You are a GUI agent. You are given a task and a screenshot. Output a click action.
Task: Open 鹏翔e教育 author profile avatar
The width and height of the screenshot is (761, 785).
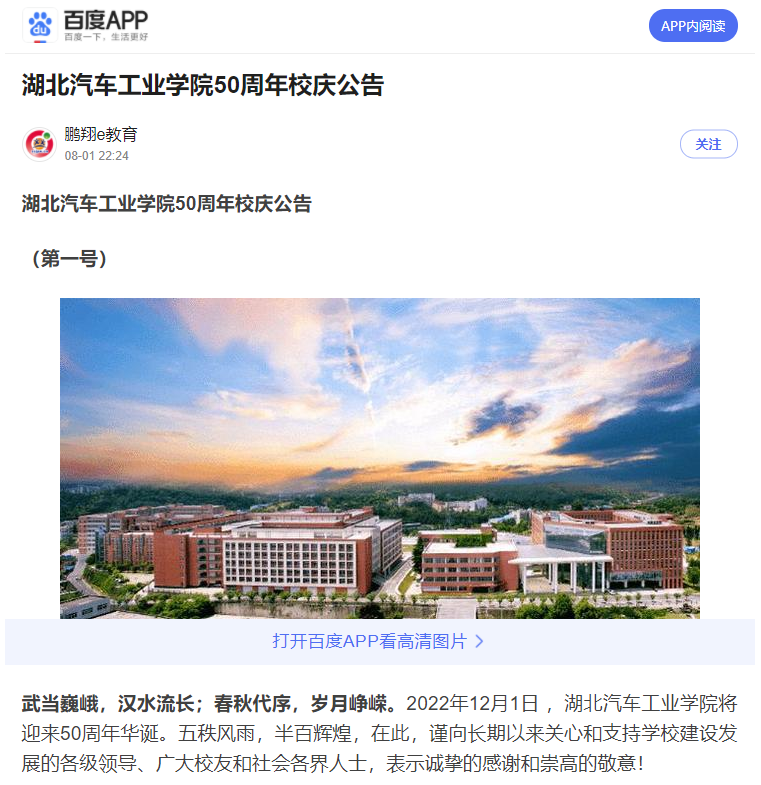(x=40, y=144)
